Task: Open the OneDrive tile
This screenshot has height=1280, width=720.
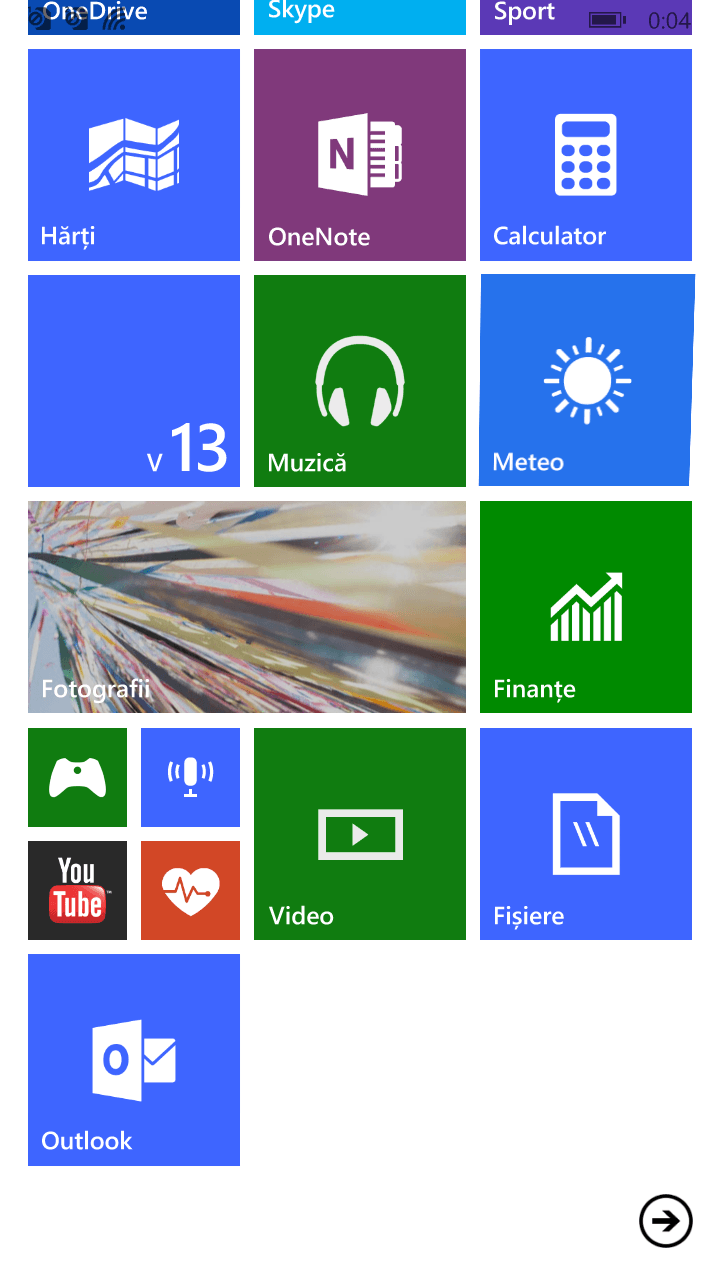Action: coord(134,20)
